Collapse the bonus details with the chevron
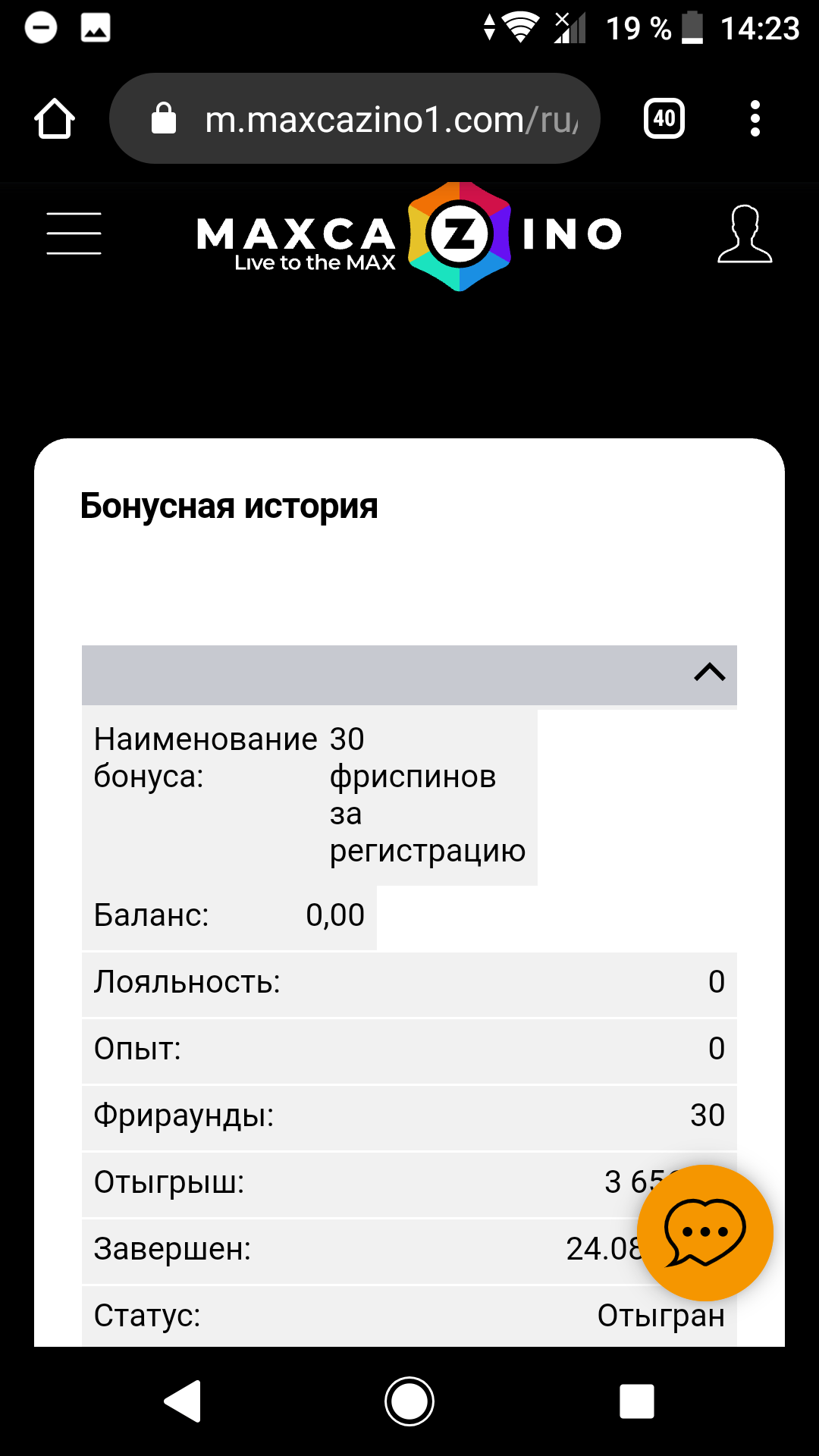819x1456 pixels. click(x=710, y=673)
